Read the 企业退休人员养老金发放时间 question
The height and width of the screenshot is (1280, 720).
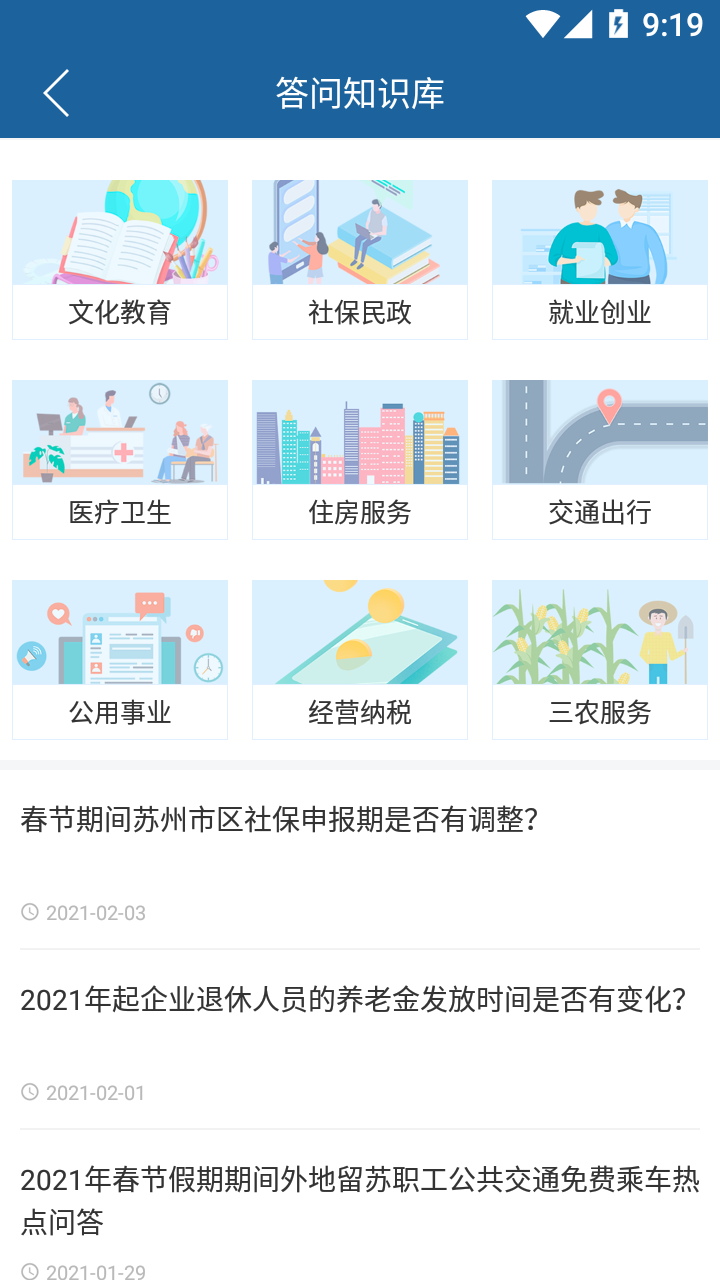pos(353,1000)
